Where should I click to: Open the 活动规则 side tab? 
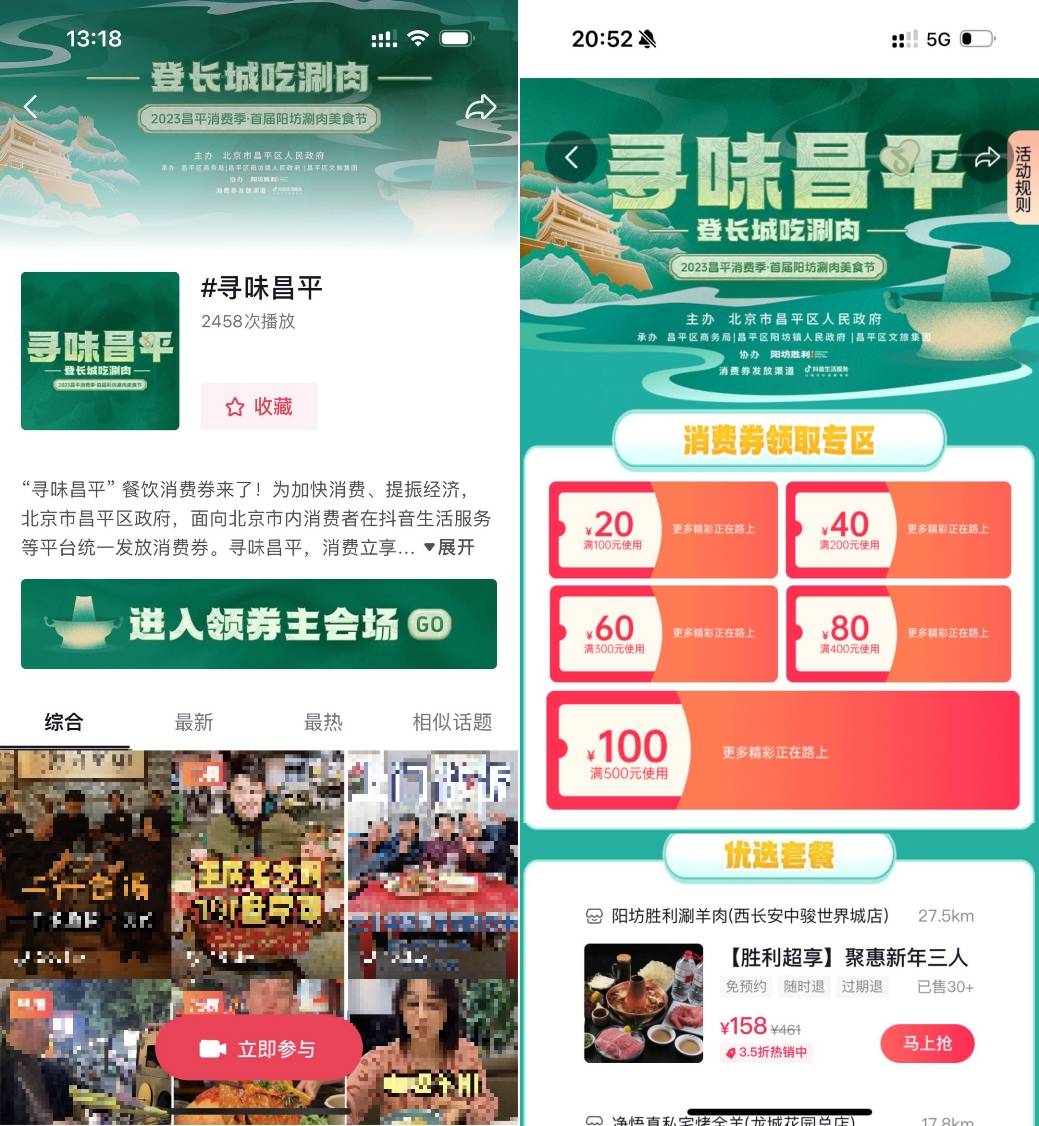pos(1022,178)
